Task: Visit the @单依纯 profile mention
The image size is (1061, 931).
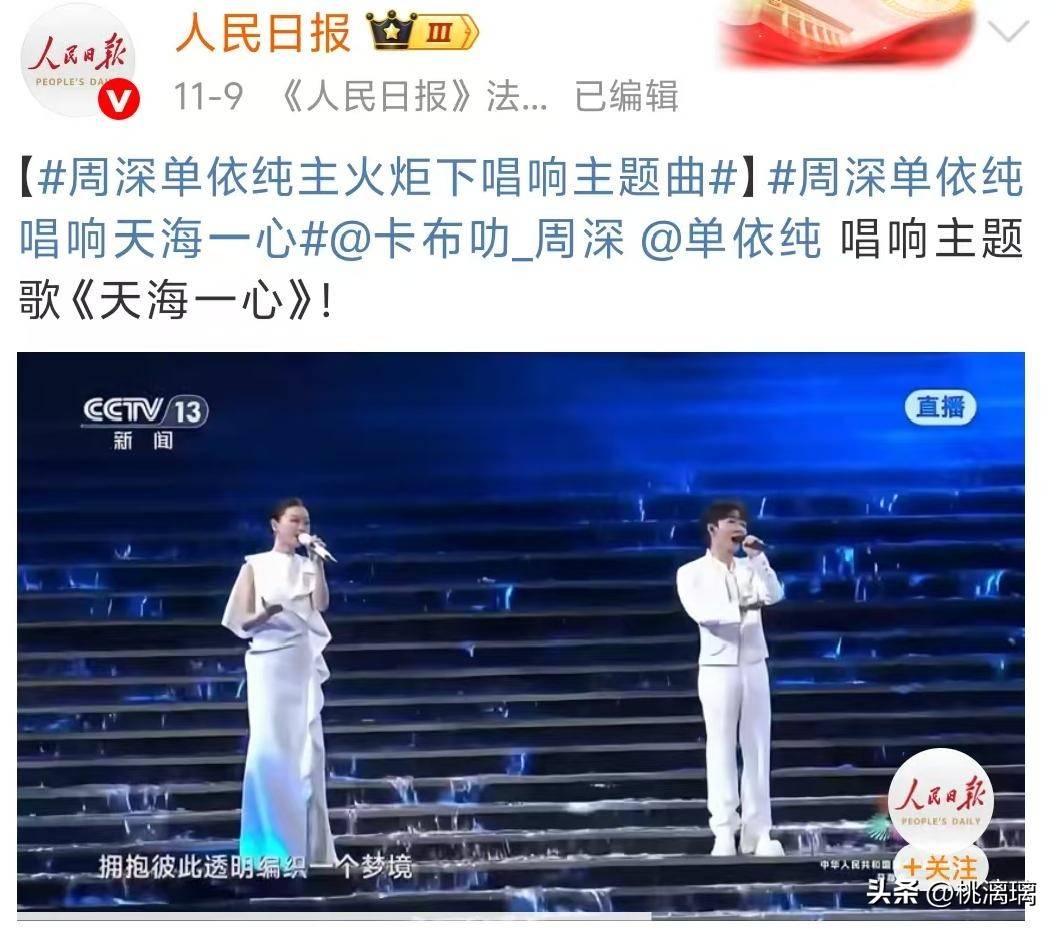Action: (729, 241)
